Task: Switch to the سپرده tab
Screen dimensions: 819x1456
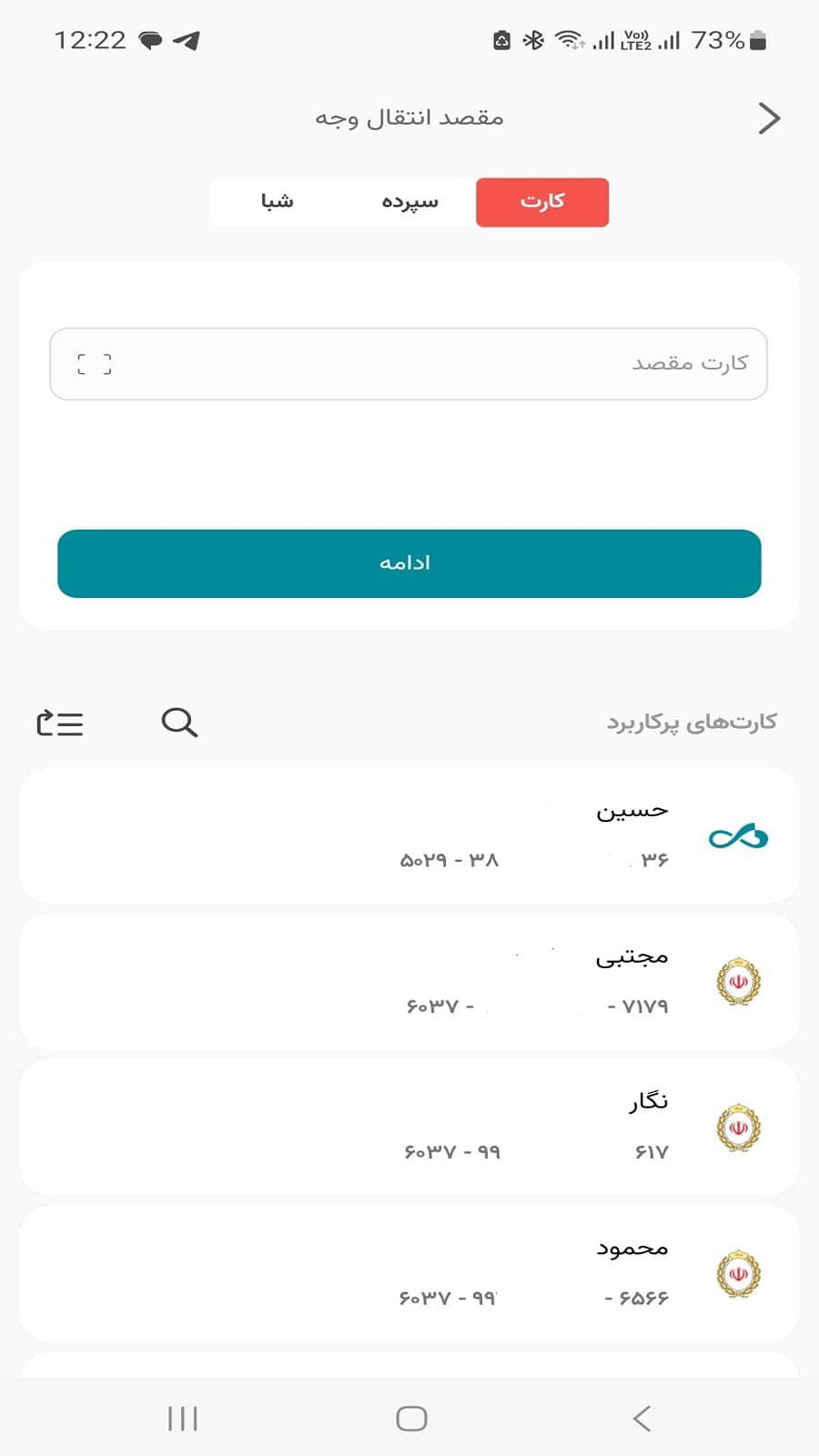Action: (409, 201)
